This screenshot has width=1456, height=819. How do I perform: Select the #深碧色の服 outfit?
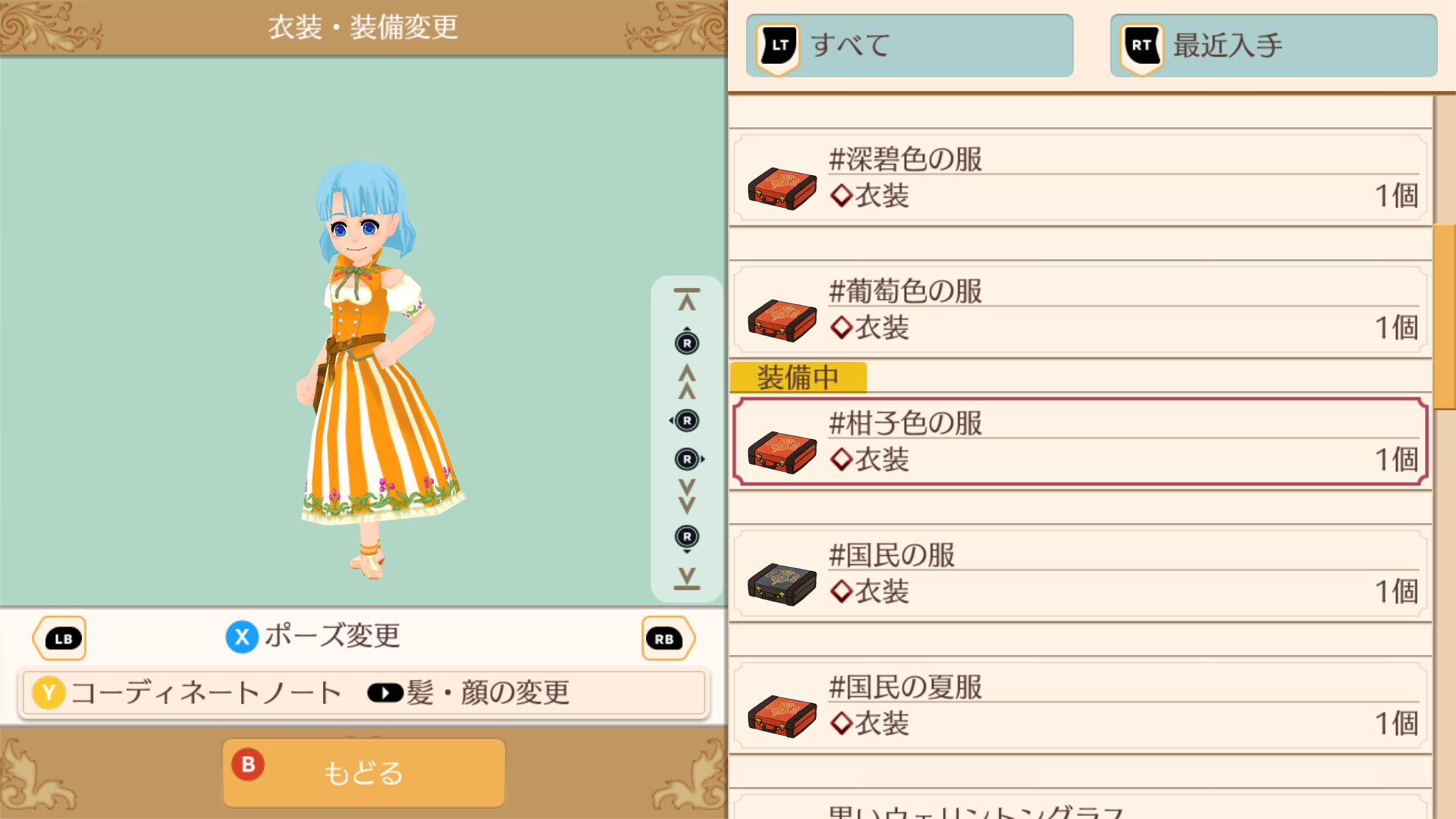[x=1081, y=178]
